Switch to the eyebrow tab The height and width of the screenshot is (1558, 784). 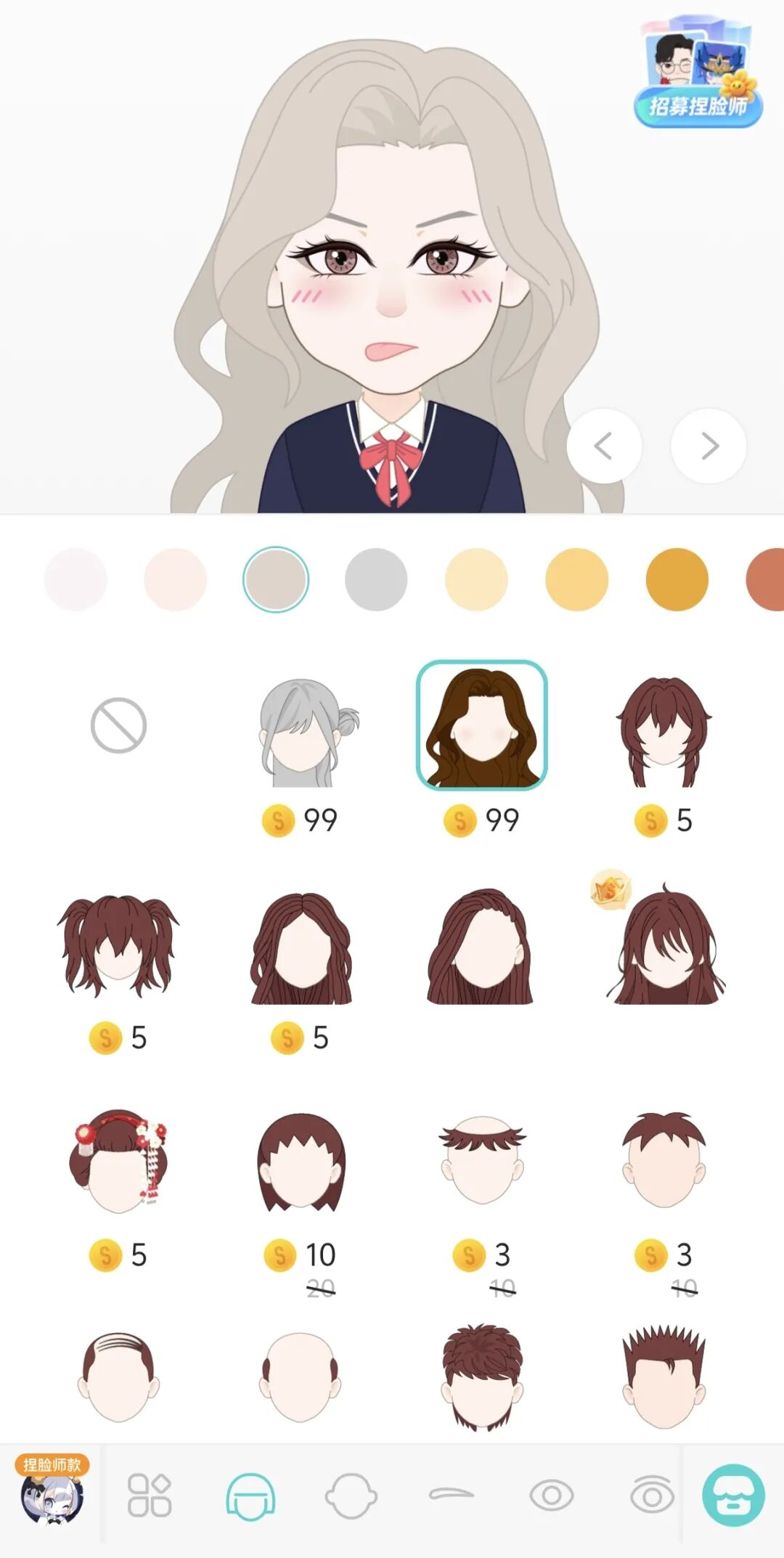451,1494
